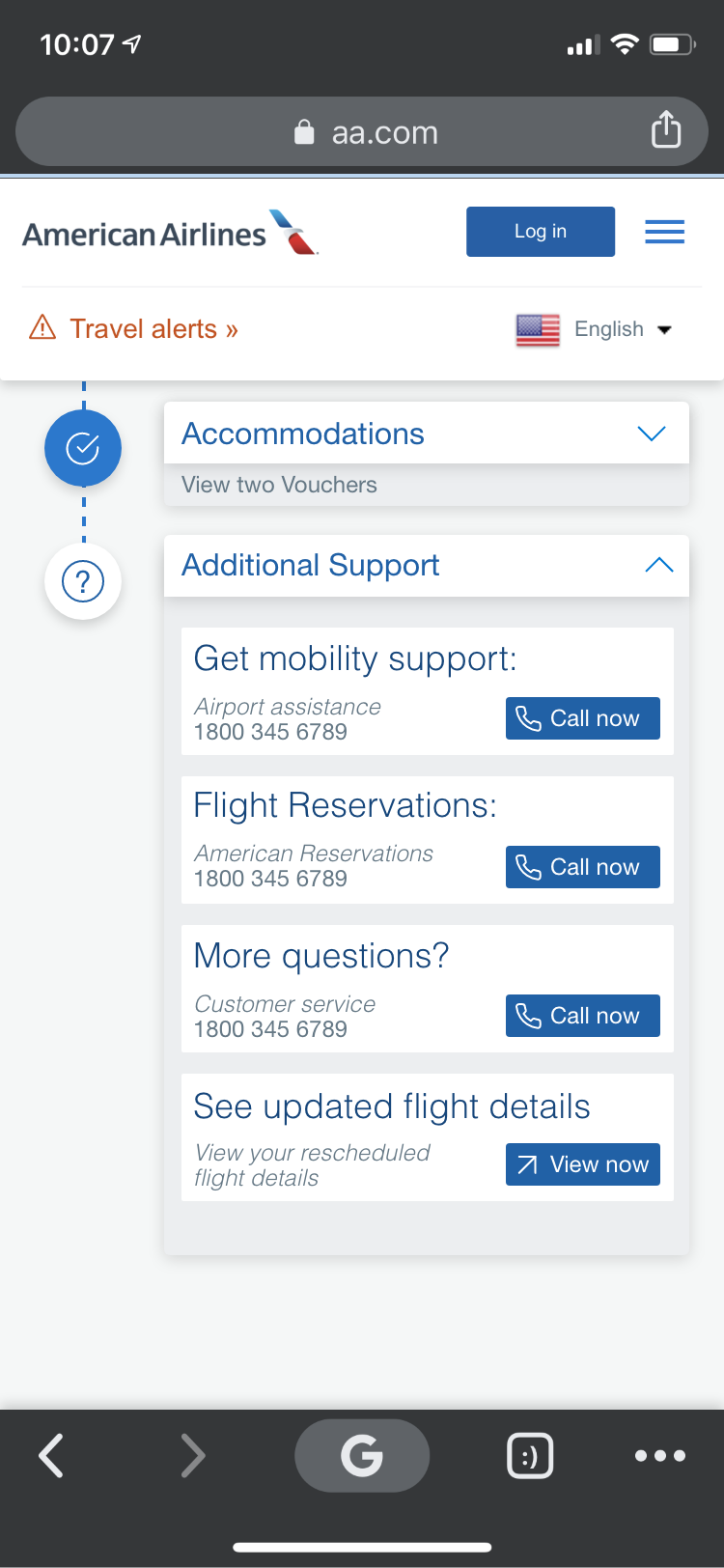Call now for Customer service
The height and width of the screenshot is (1568, 724).
click(582, 1016)
